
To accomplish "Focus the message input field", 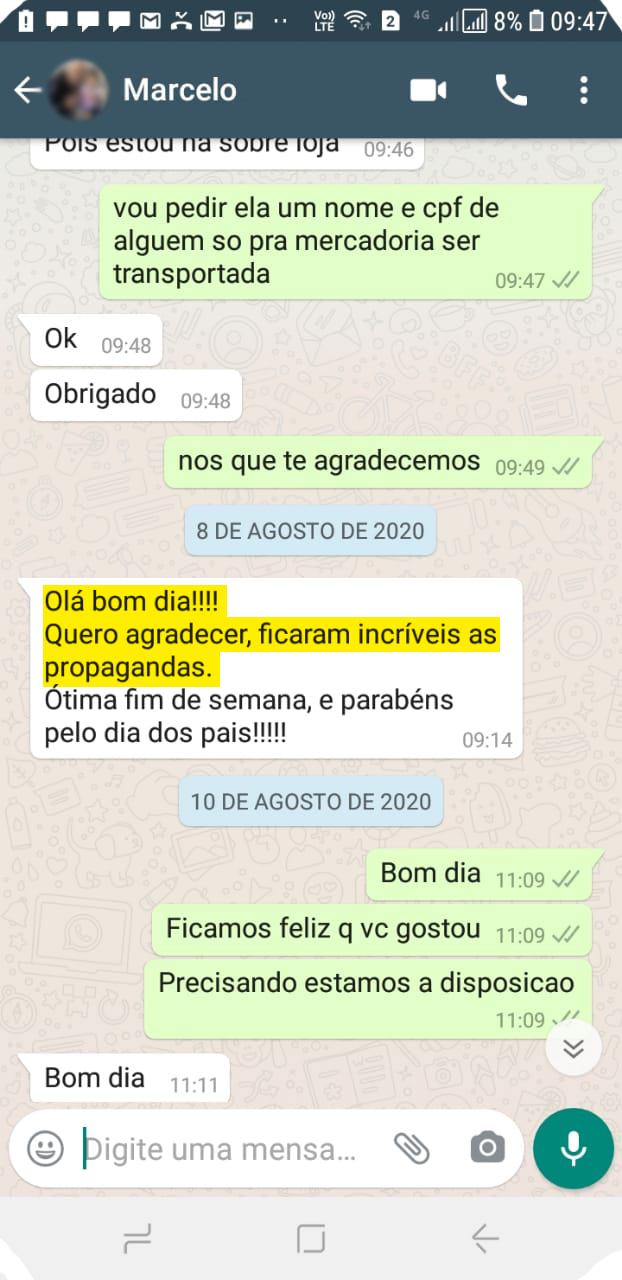I will pos(220,1149).
